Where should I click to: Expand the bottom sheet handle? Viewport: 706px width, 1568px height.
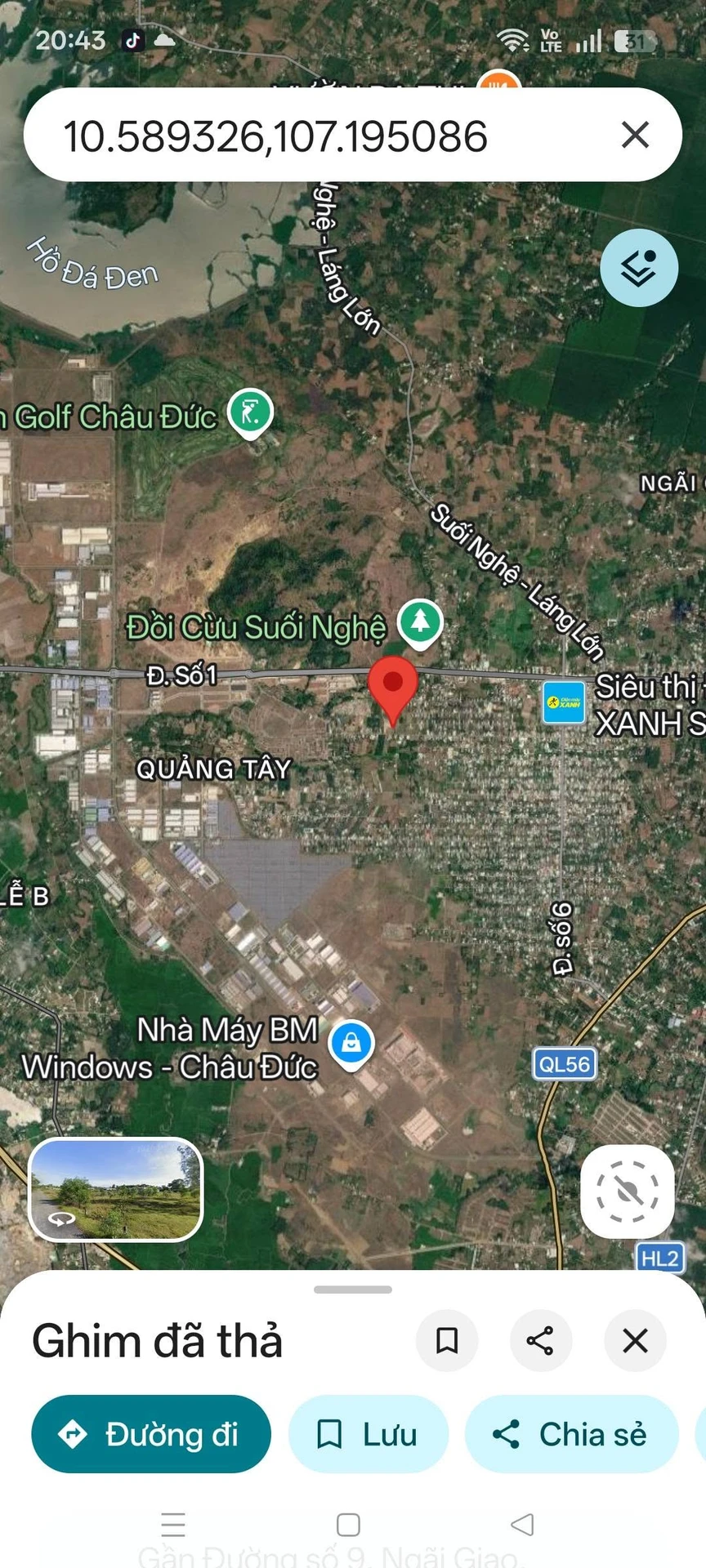click(x=353, y=1290)
